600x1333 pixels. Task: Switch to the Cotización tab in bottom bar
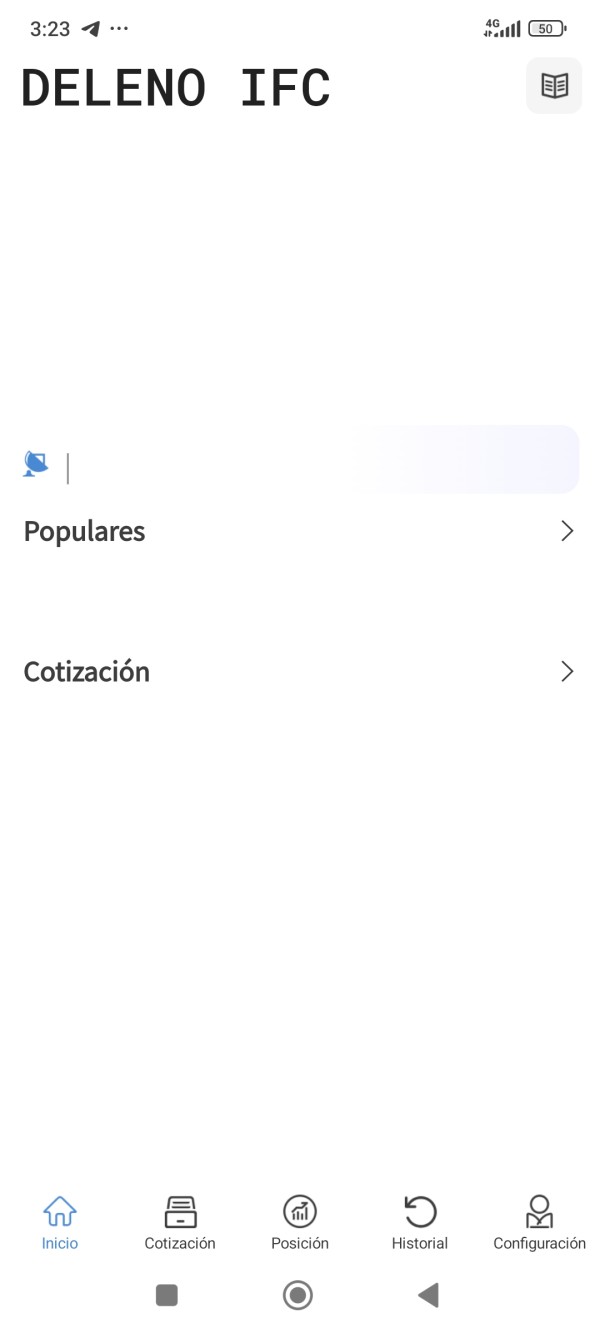[x=180, y=1222]
